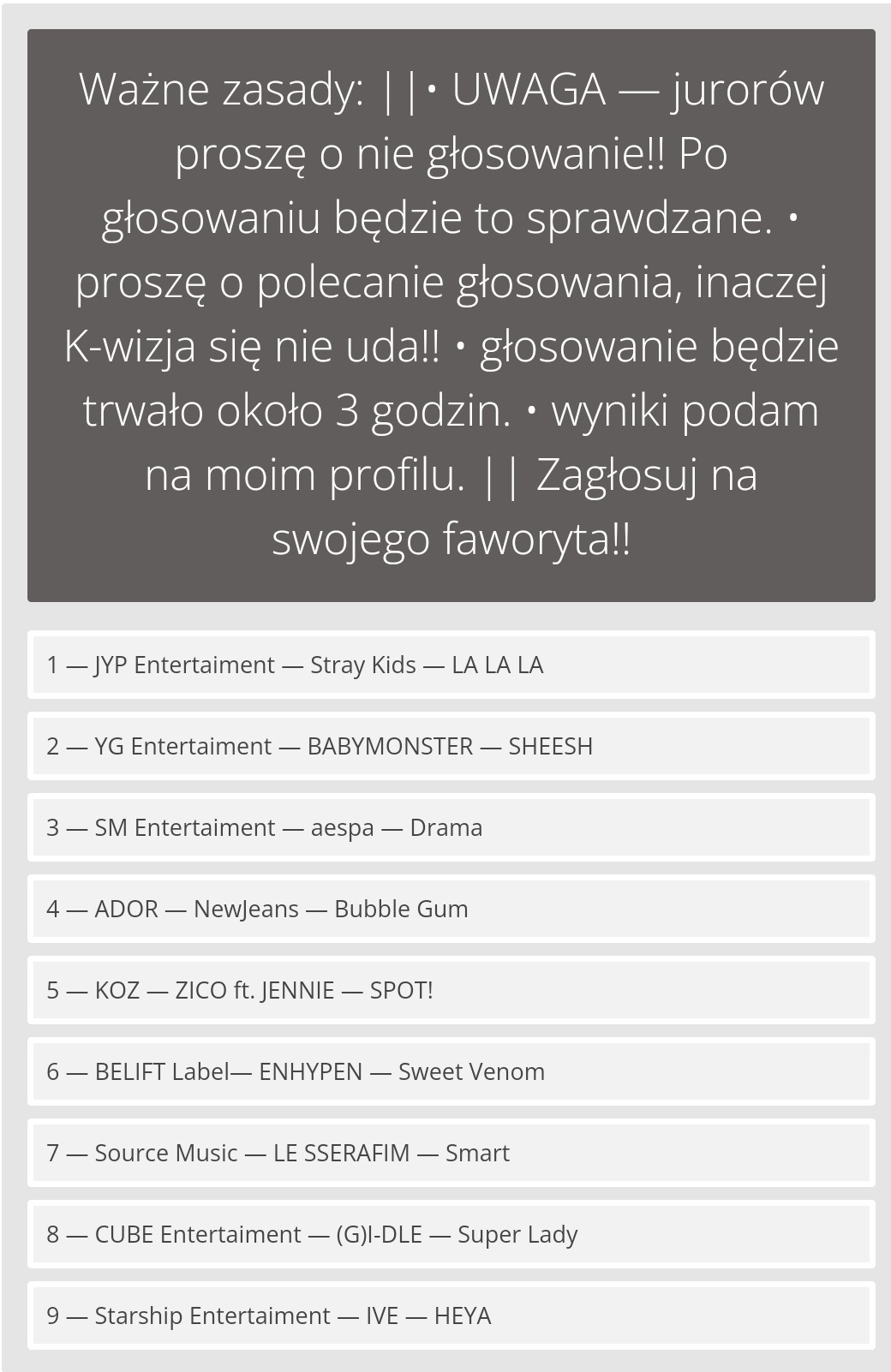Screen dimensions: 891x1372
Task: Vote for Stray Kids — LA LA LA
Action: click(x=451, y=665)
